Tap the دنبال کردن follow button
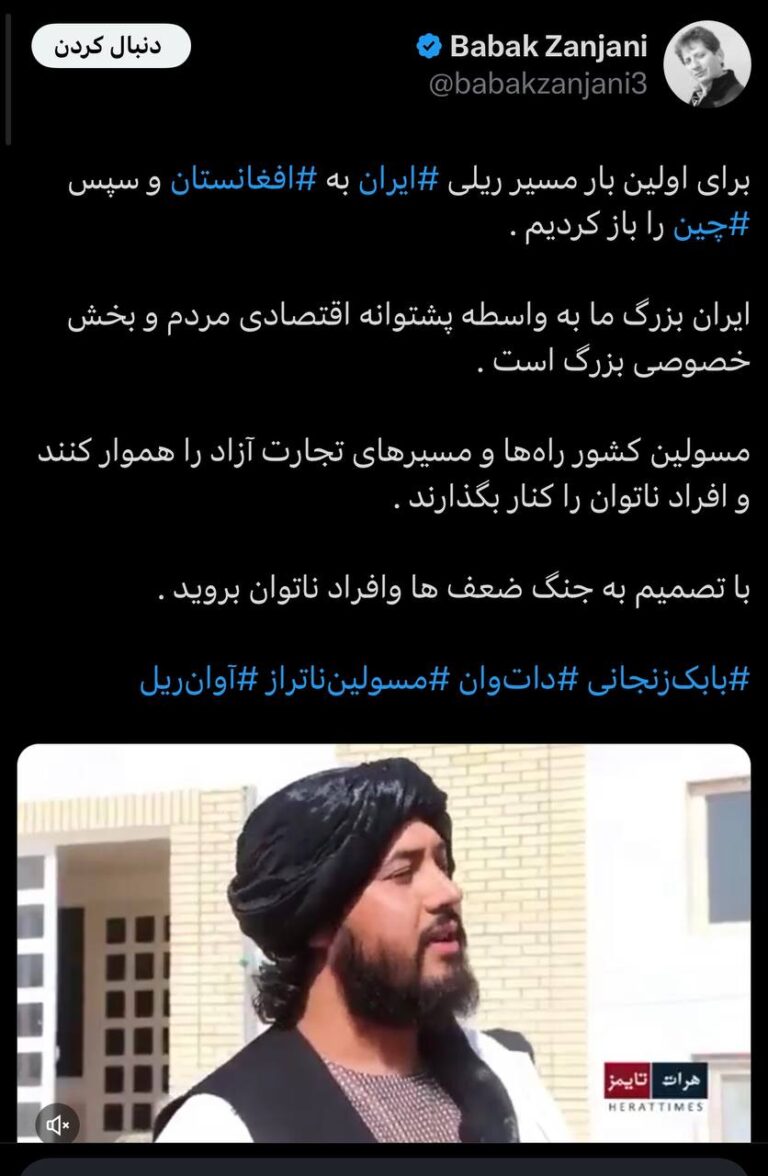The width and height of the screenshot is (768, 1176). coord(111,48)
